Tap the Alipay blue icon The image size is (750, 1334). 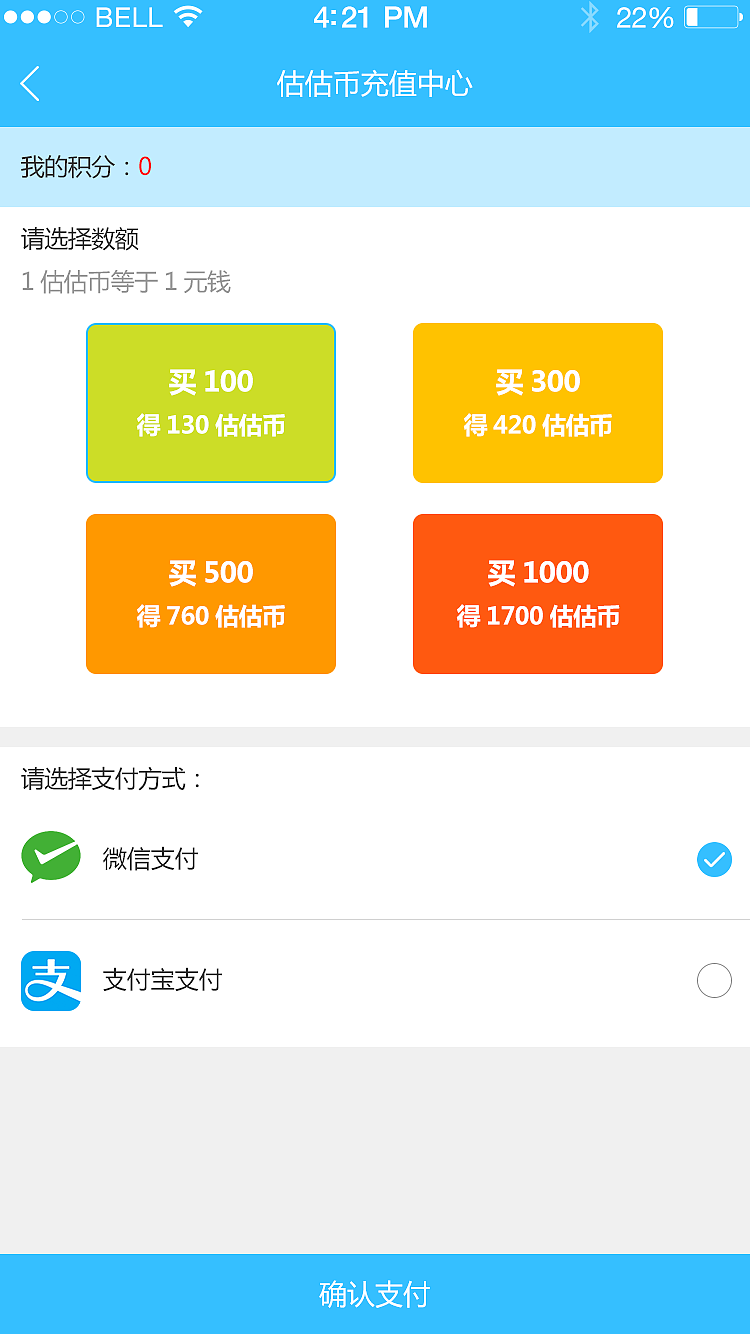(x=50, y=981)
